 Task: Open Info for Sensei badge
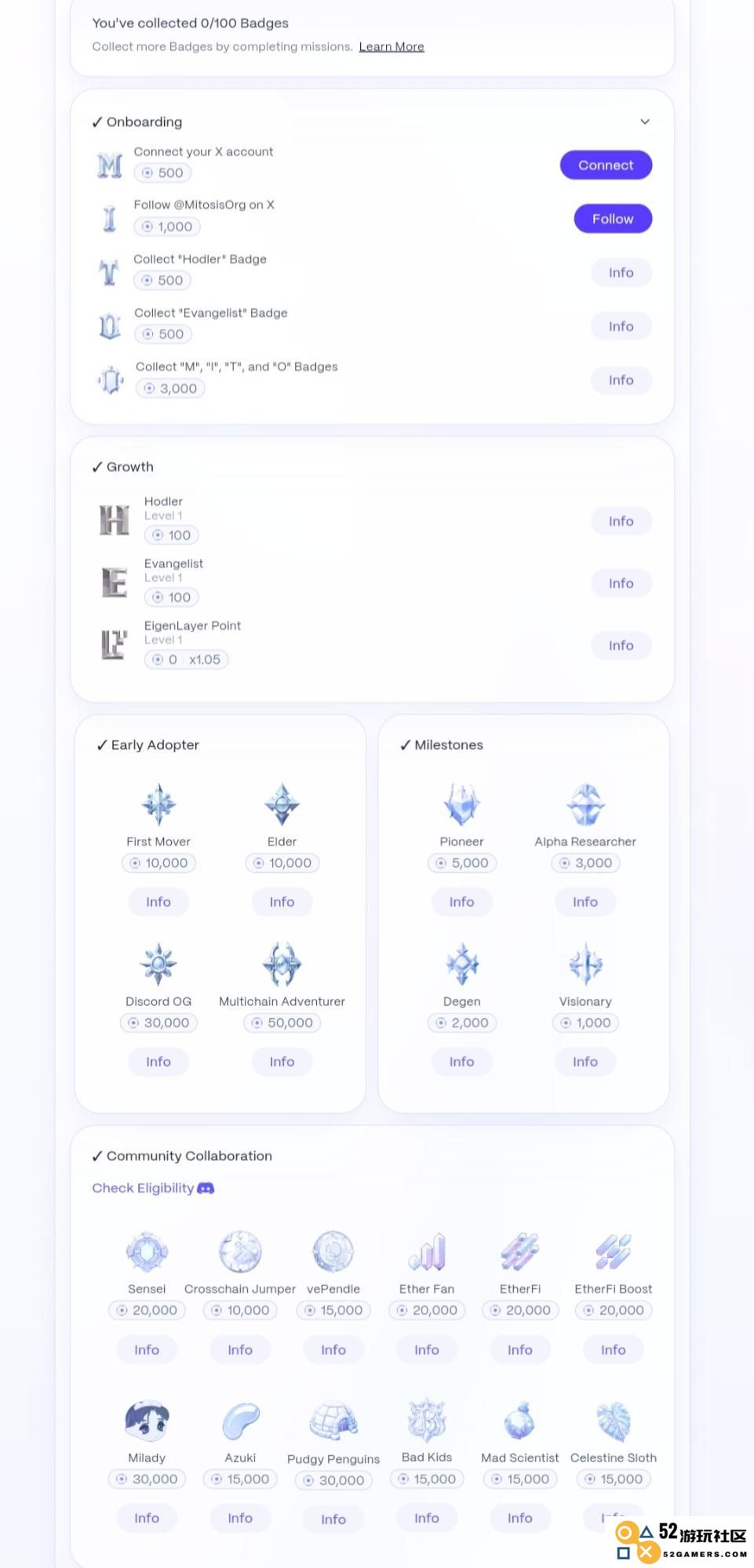coord(147,1350)
